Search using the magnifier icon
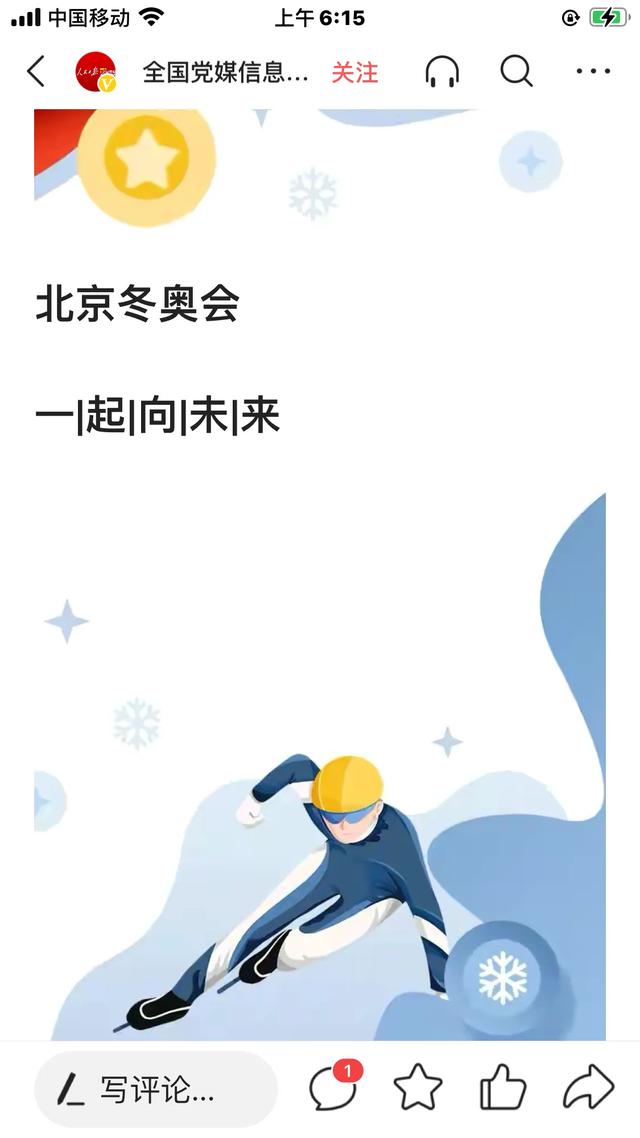 [516, 72]
